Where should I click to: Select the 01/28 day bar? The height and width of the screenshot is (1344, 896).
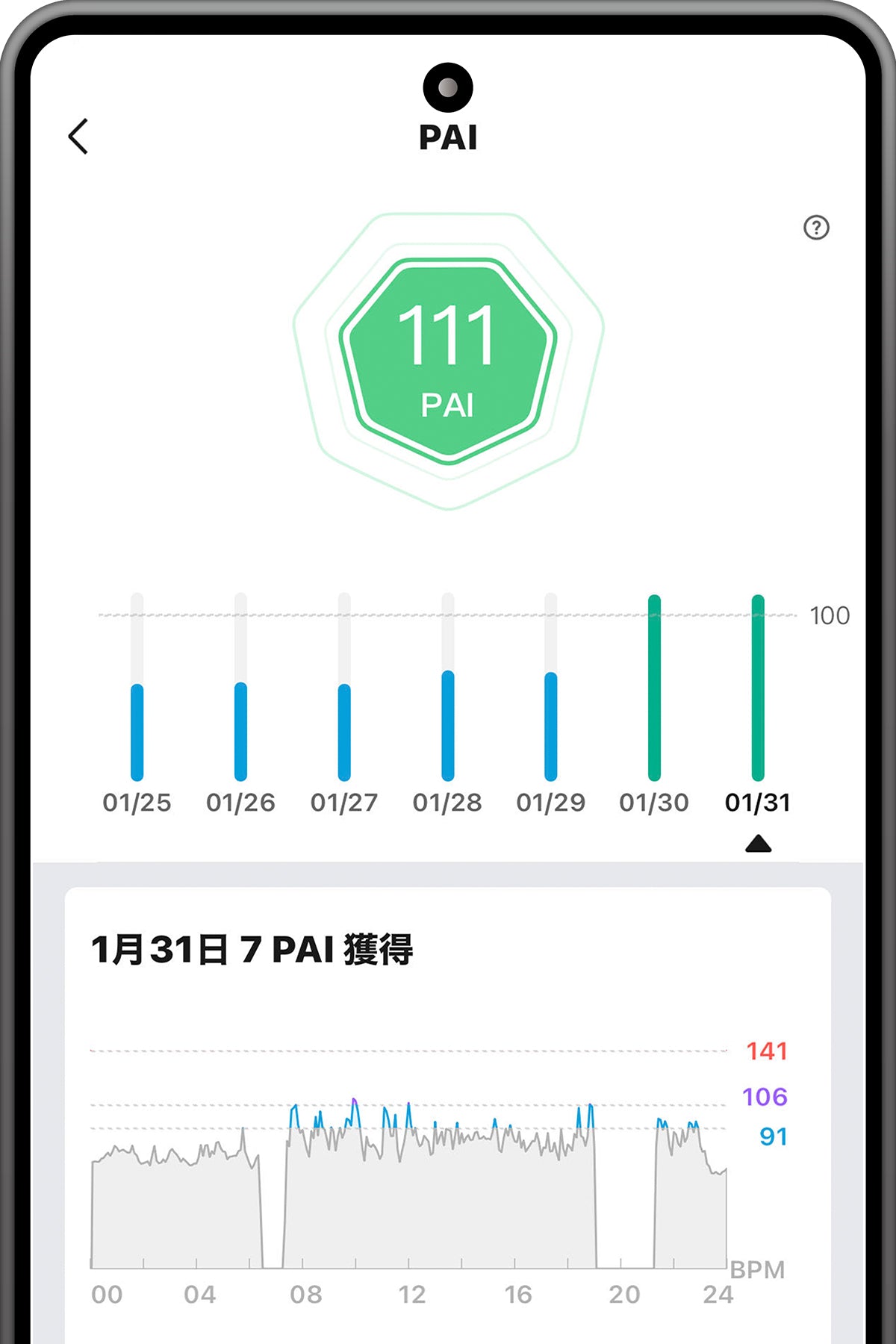pos(448,724)
